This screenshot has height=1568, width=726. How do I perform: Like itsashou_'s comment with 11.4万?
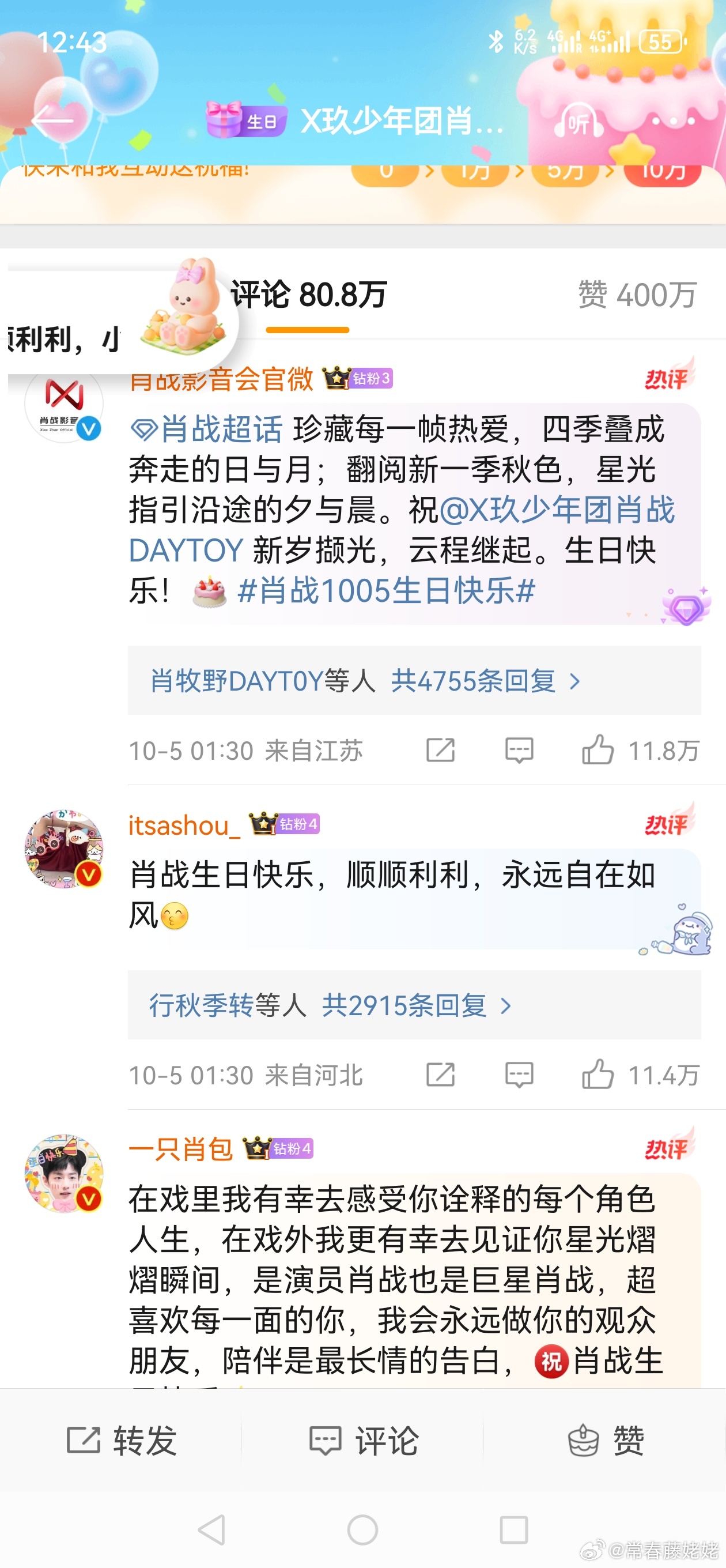[598, 1075]
